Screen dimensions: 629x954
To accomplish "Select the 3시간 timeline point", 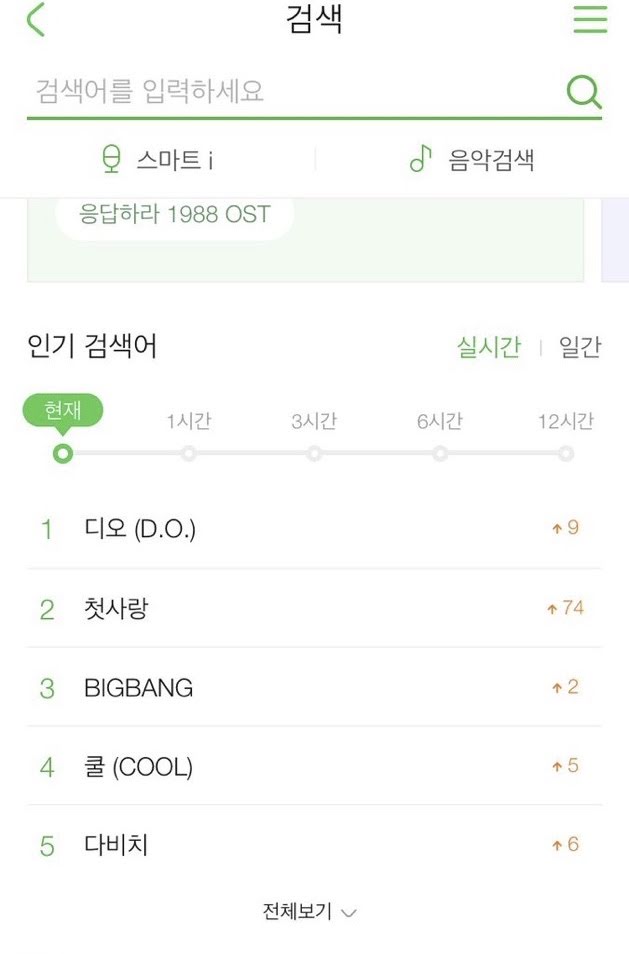I will pyautogui.click(x=314, y=453).
